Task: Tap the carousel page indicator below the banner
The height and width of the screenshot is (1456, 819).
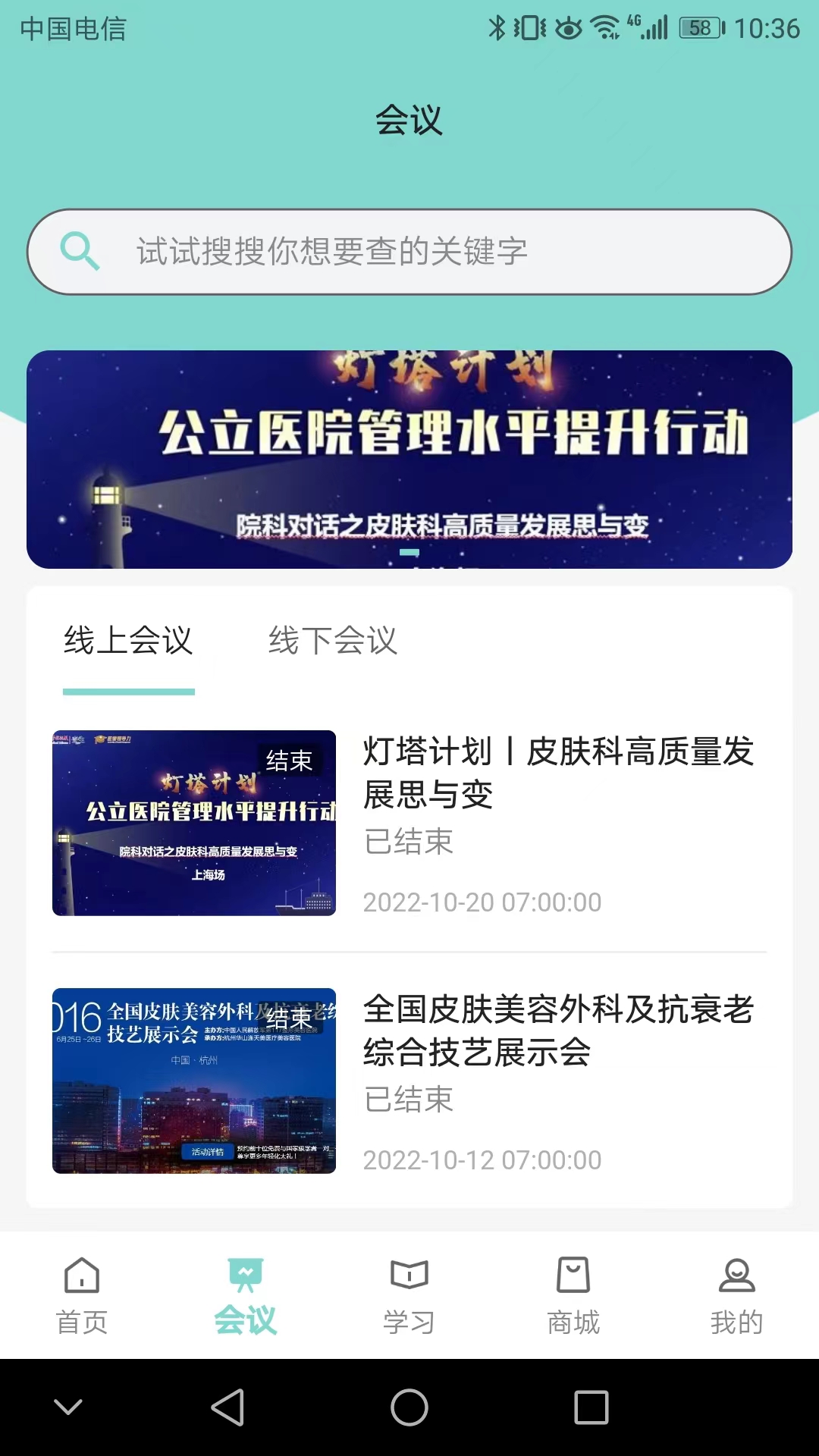Action: 409,554
